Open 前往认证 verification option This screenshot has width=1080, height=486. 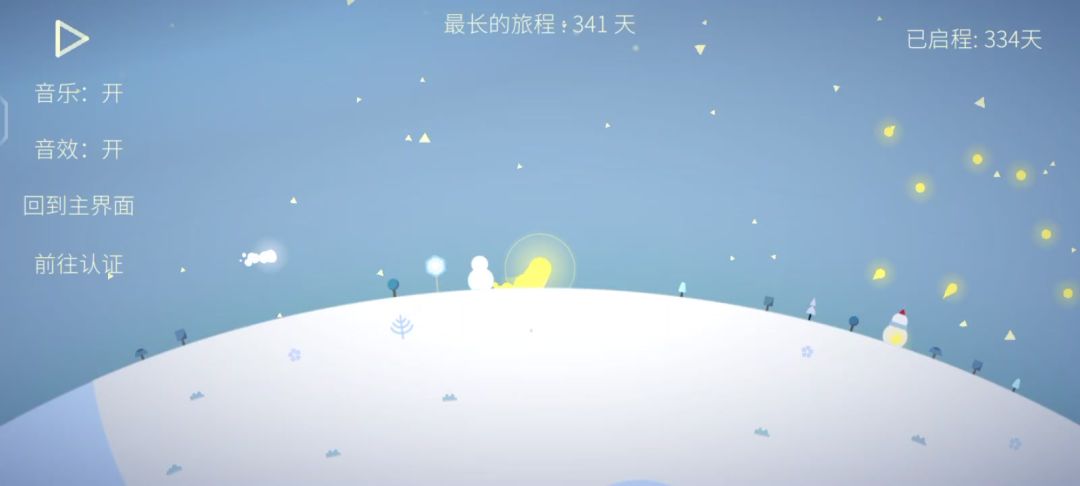point(79,264)
